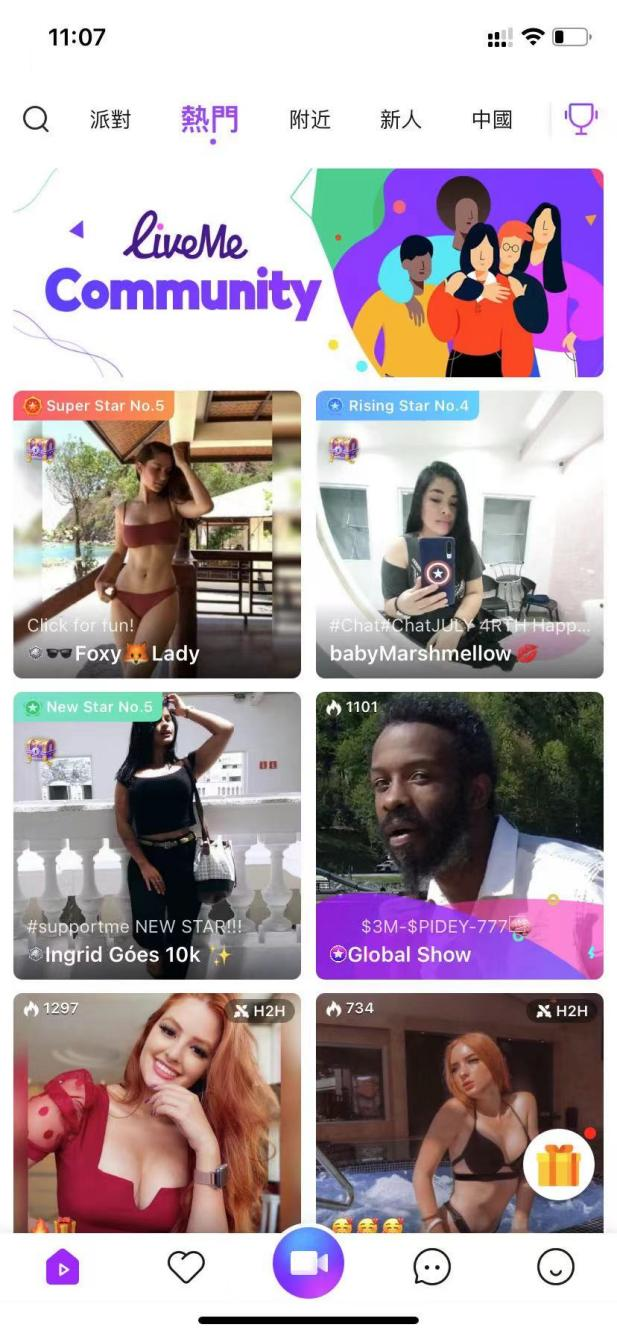The width and height of the screenshot is (617, 1336).
Task: Switch to the 中國 tab
Action: (492, 120)
